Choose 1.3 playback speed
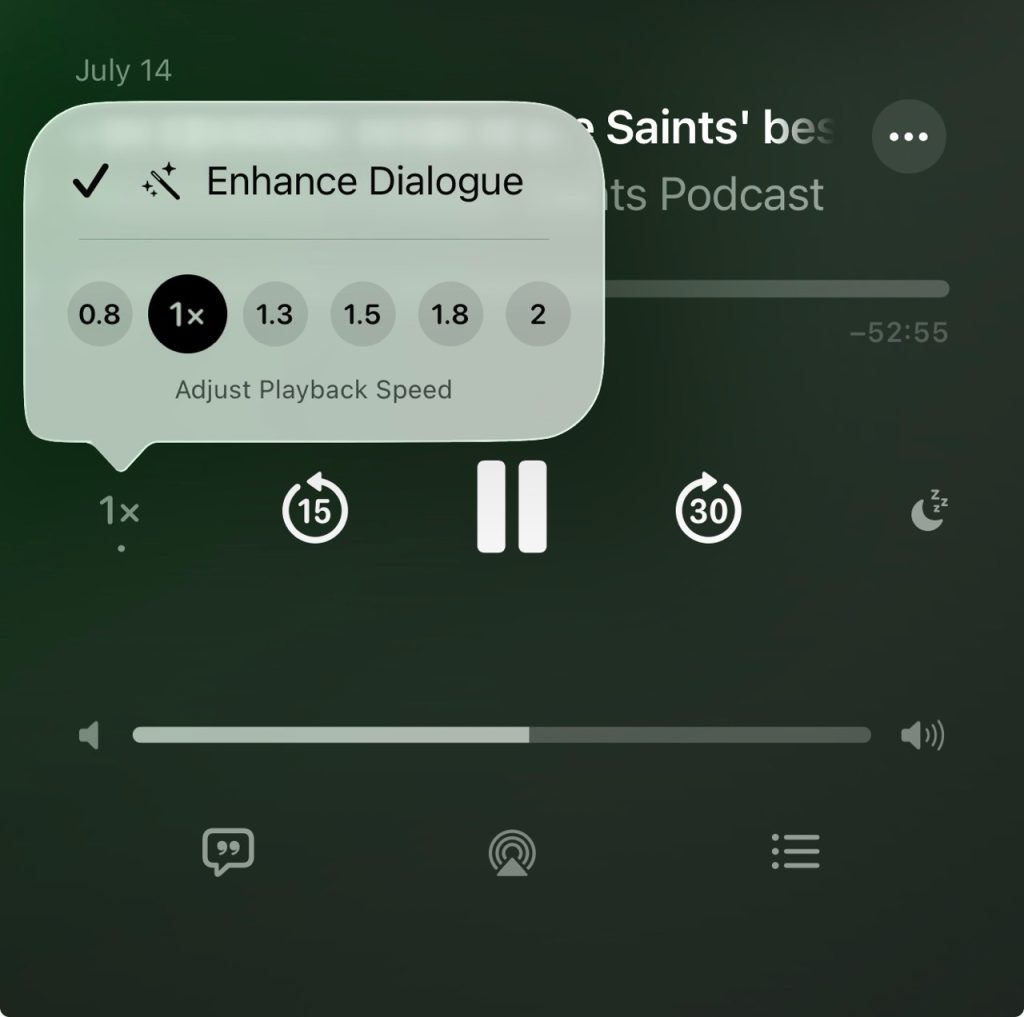The width and height of the screenshot is (1024, 1017). [275, 315]
